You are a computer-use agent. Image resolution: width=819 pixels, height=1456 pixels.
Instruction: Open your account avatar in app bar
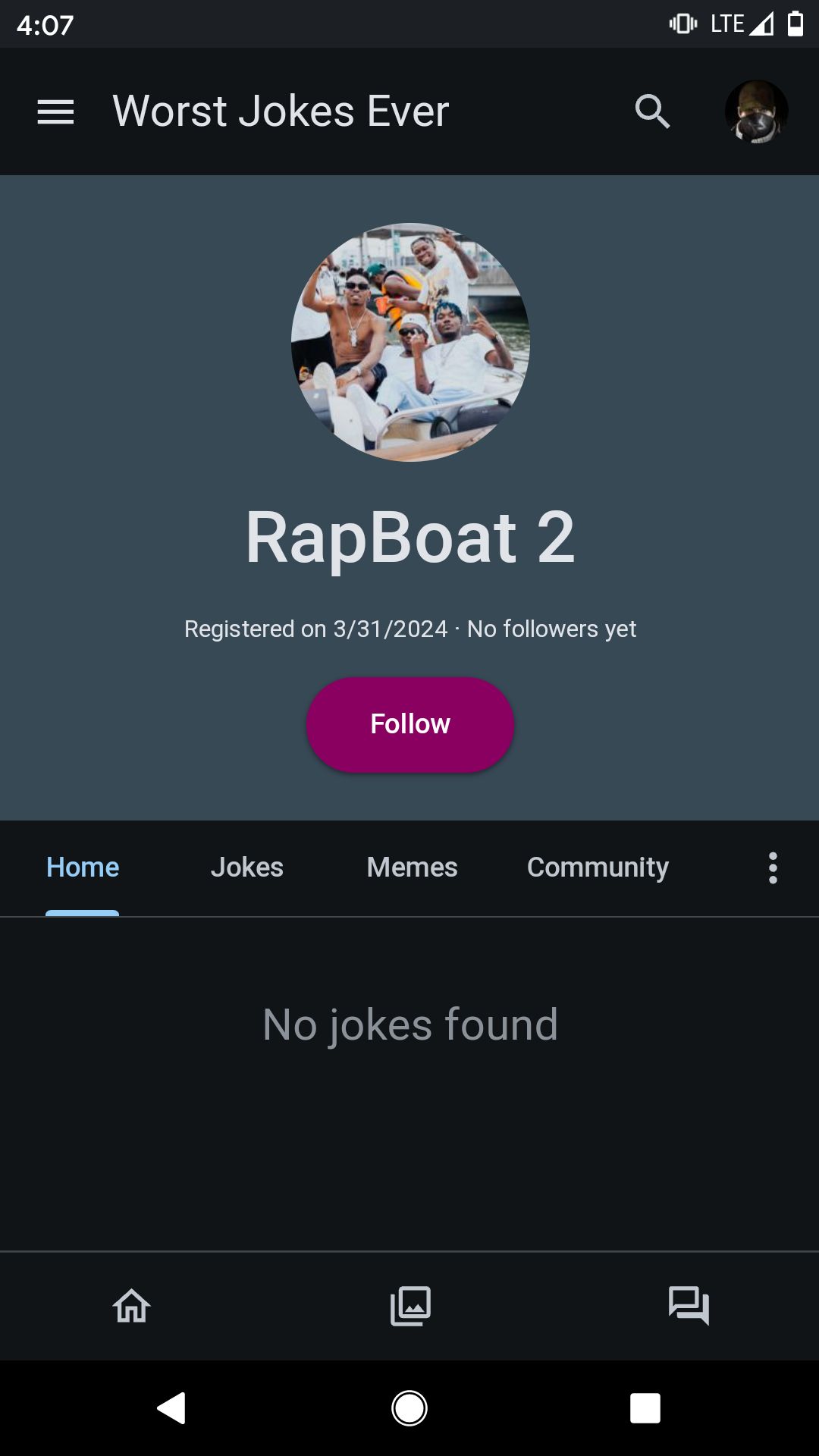coord(756,111)
